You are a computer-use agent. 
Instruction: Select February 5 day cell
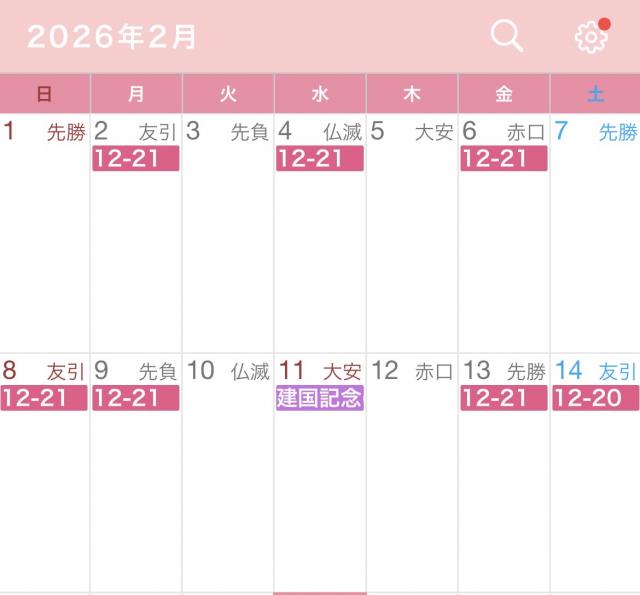412,240
